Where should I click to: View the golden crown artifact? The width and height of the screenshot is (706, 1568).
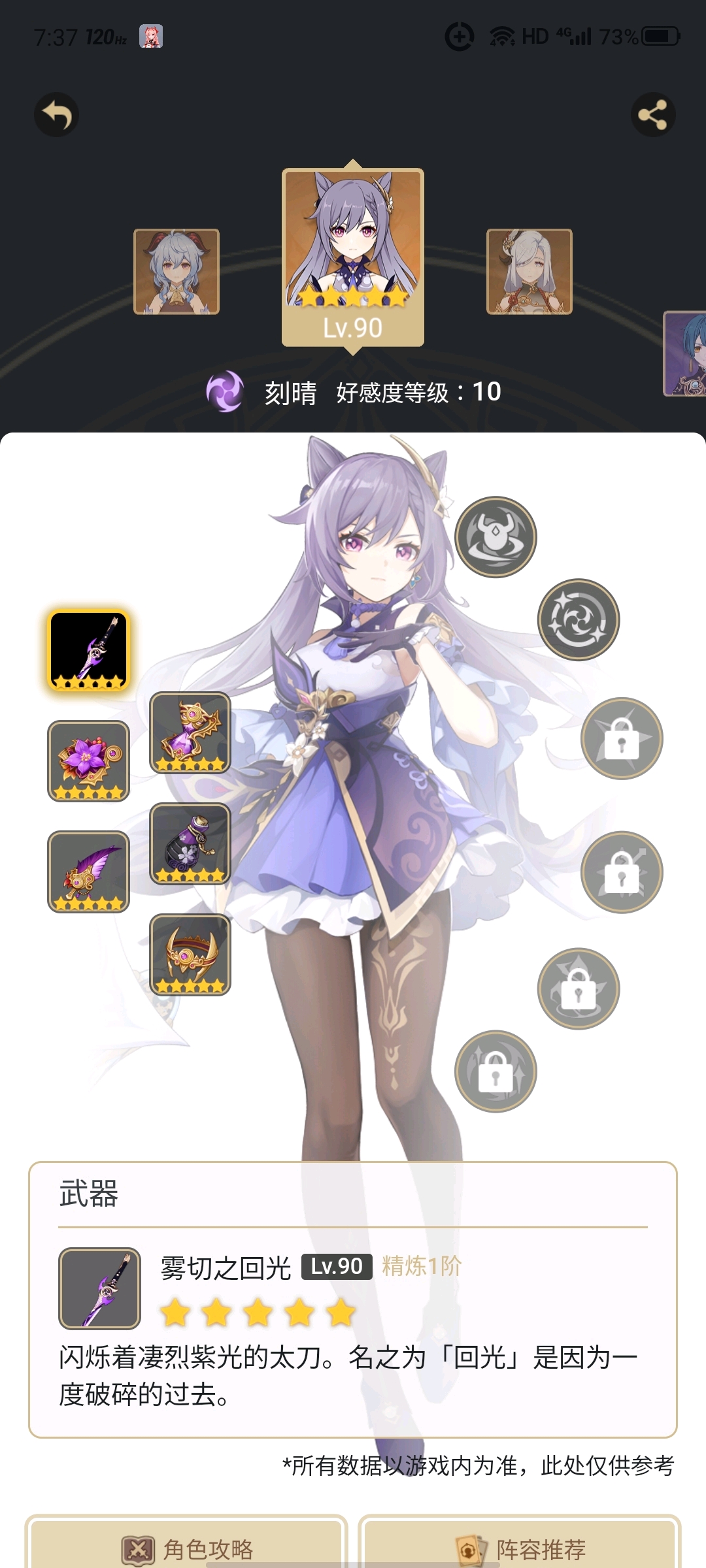(190, 955)
